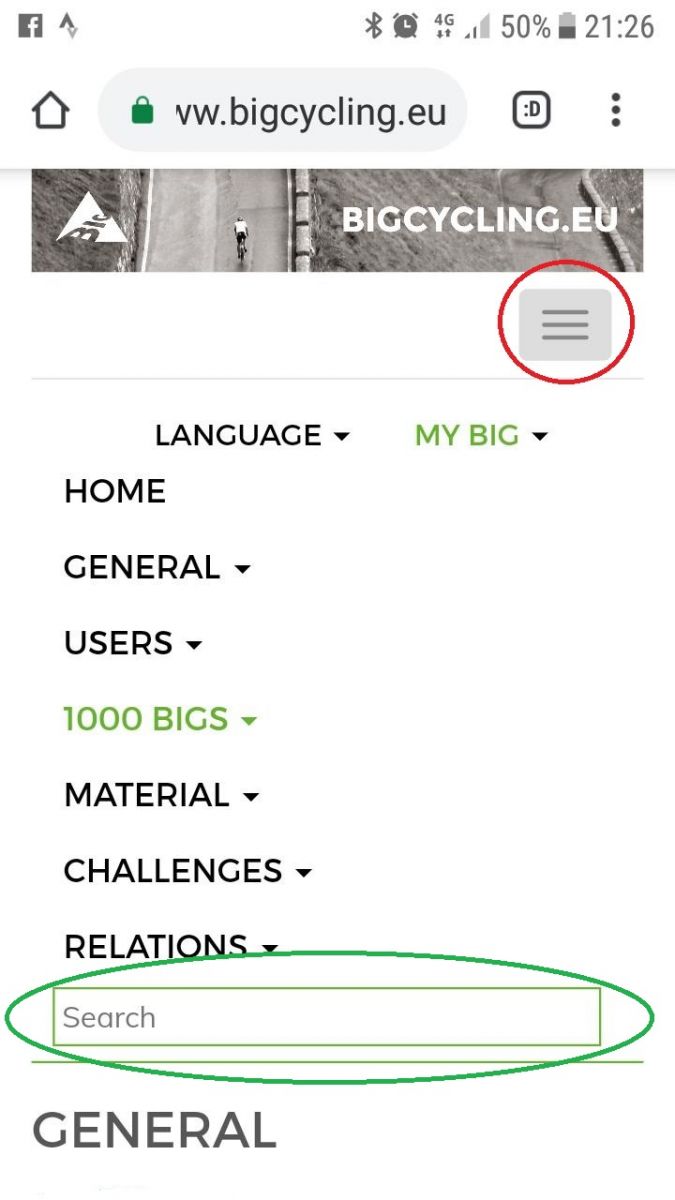Viewport: 675px width, 1200px height.
Task: Go to the HOME page
Action: coord(115,492)
